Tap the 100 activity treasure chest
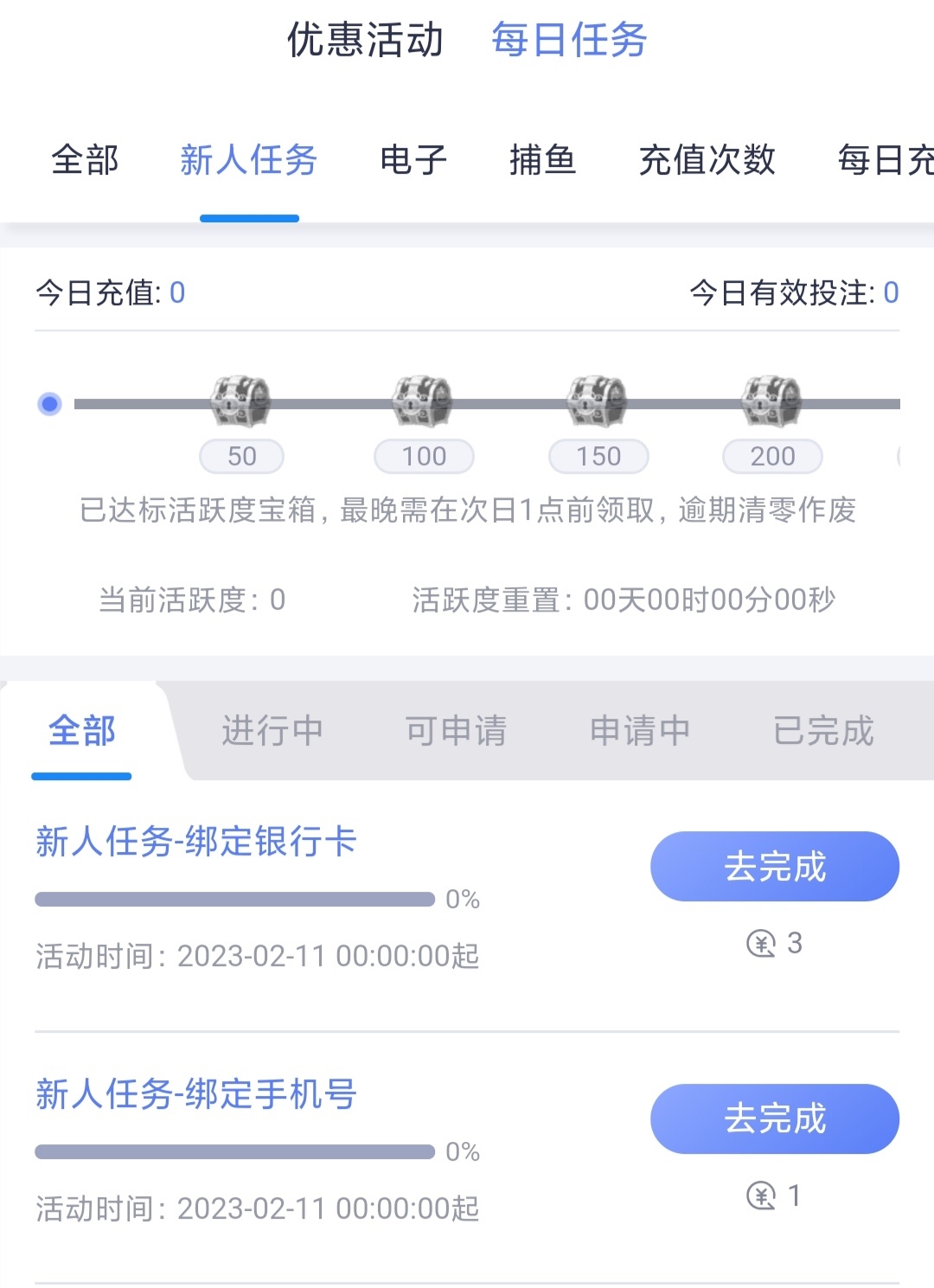The image size is (934, 1288). click(x=423, y=401)
